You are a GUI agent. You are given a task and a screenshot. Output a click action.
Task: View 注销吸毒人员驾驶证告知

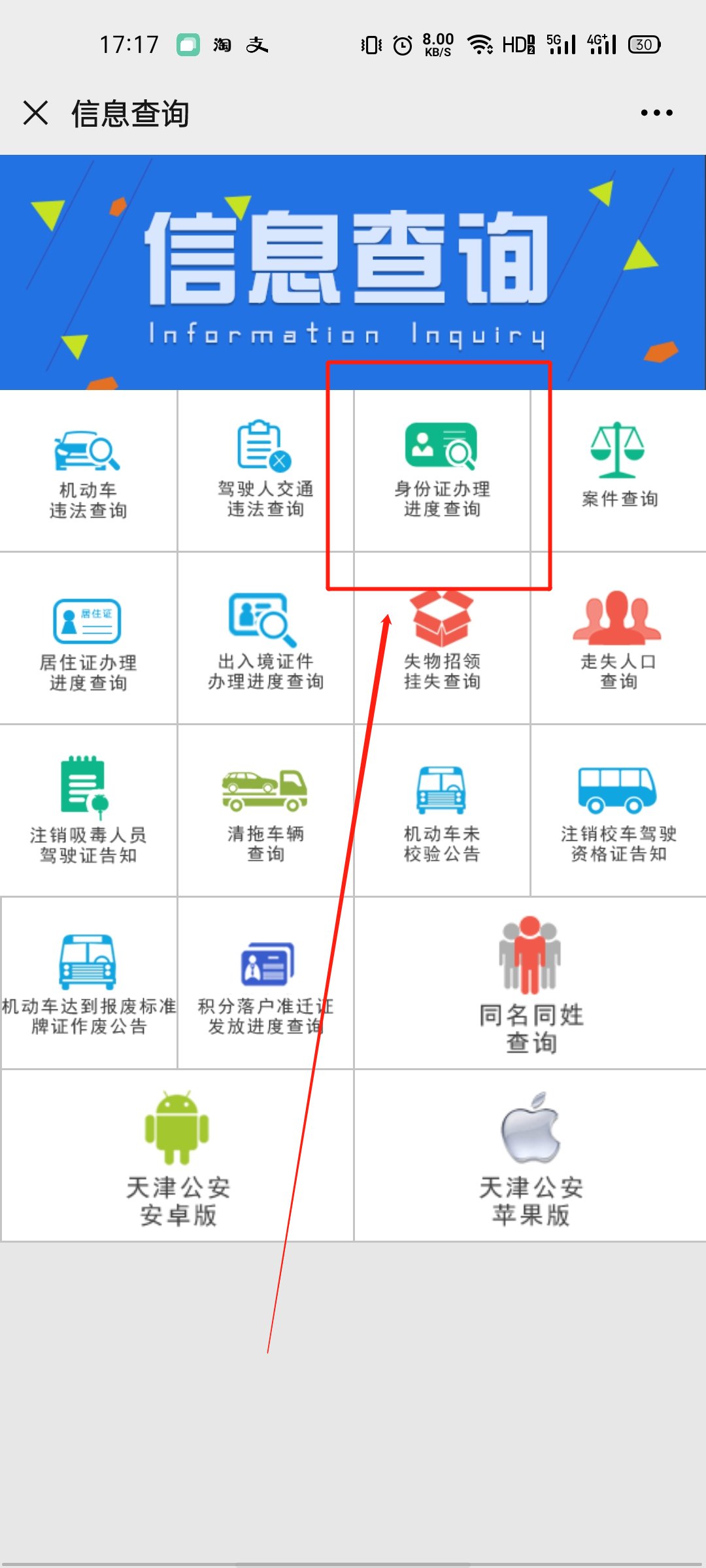88,810
